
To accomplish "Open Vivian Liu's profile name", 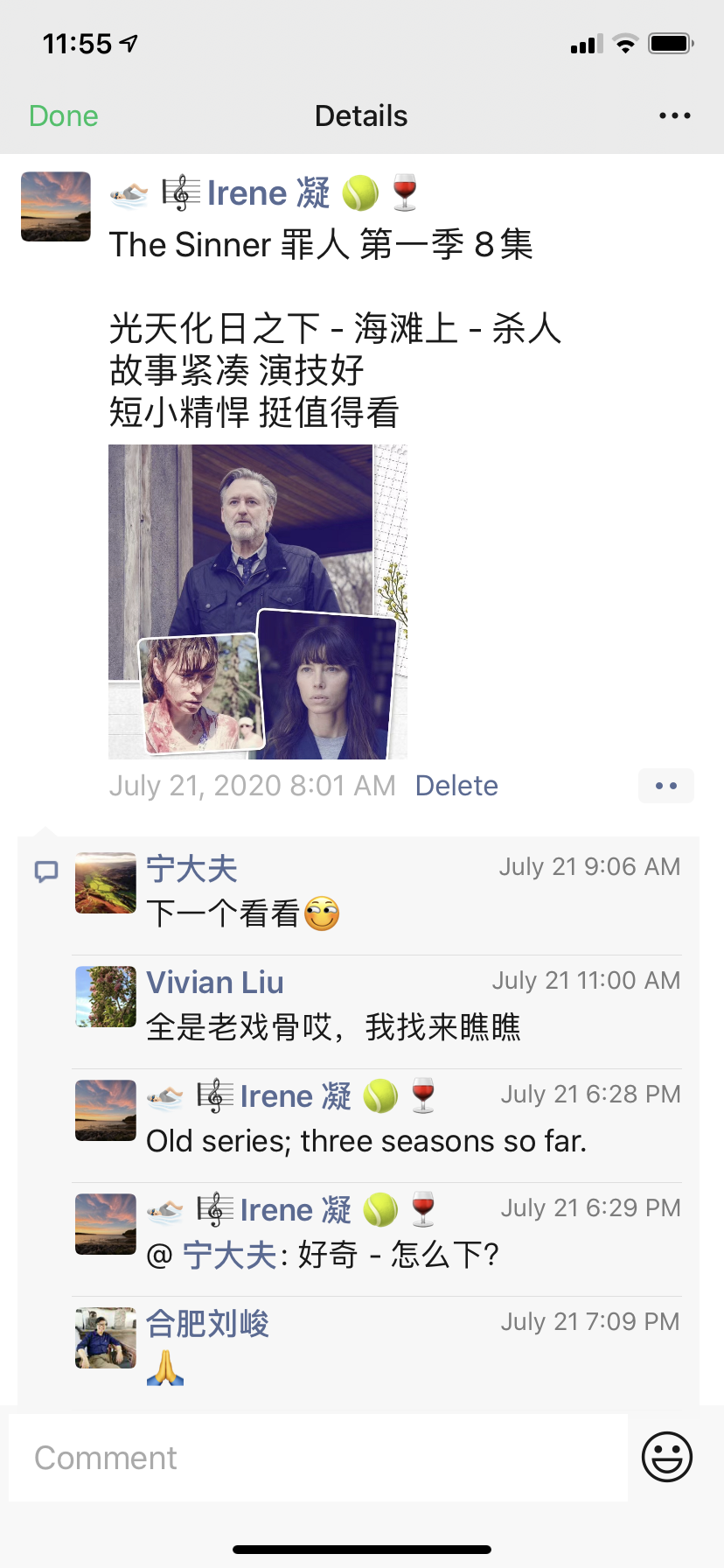I will (x=215, y=983).
